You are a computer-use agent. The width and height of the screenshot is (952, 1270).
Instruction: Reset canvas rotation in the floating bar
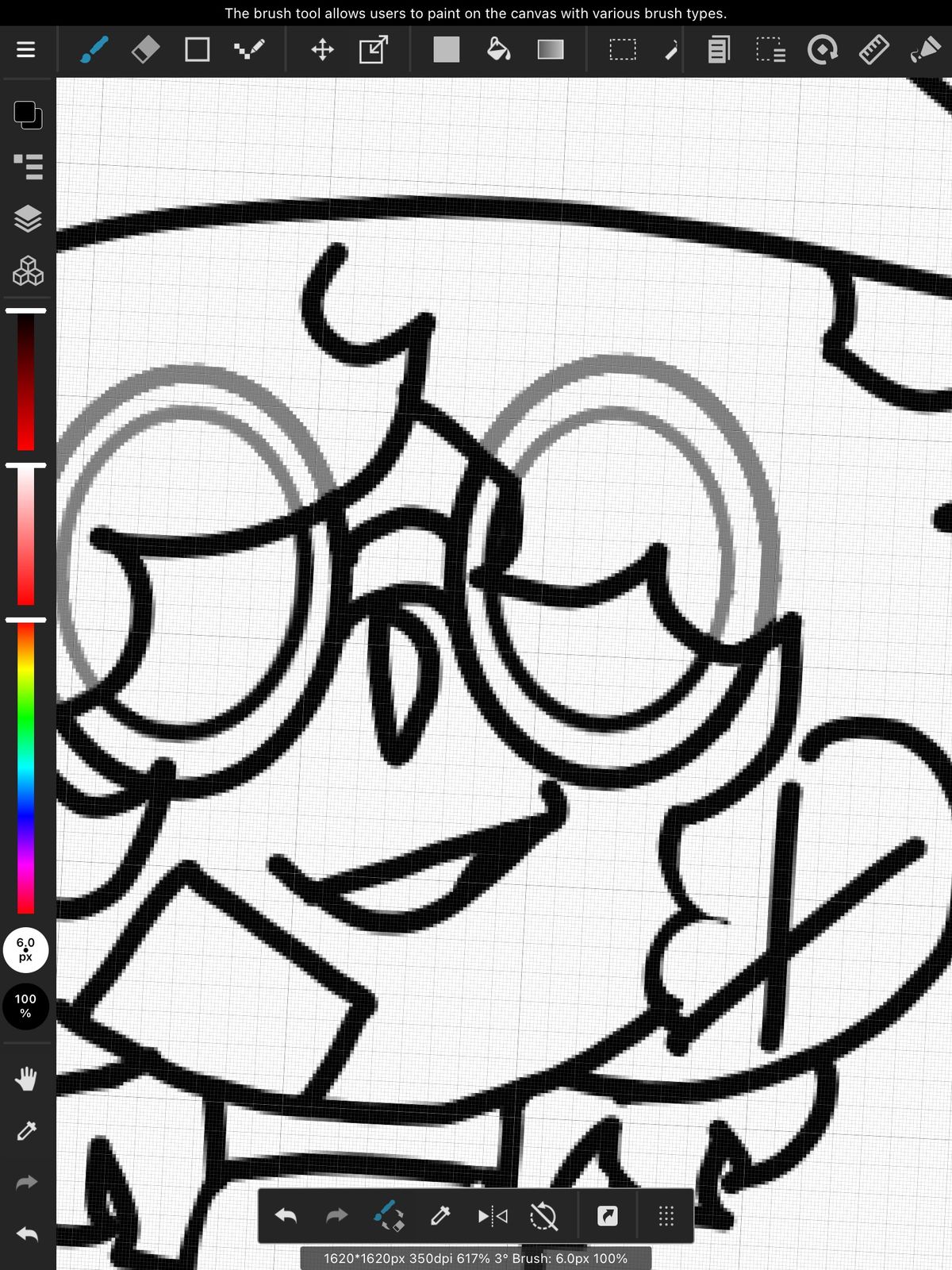[x=544, y=1216]
